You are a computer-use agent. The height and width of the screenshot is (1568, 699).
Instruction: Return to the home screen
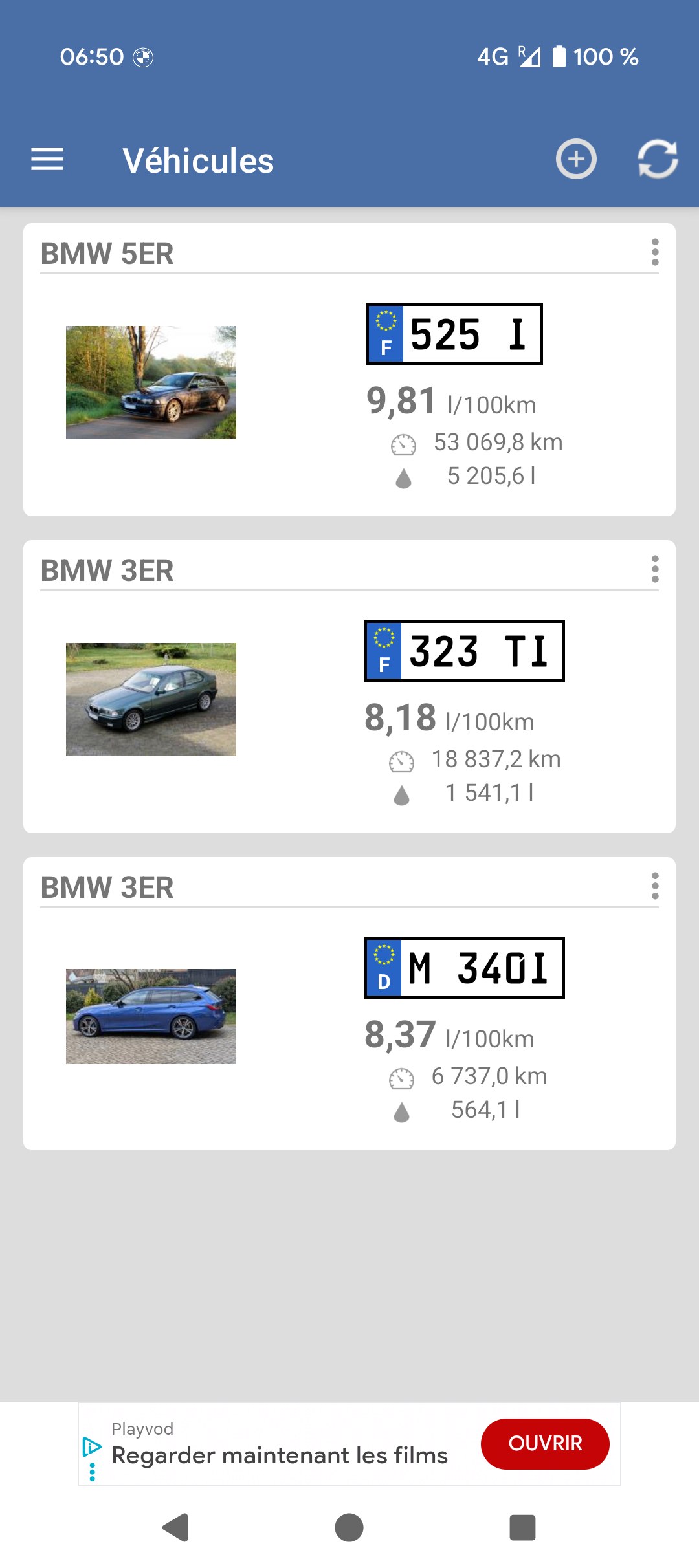349,1527
